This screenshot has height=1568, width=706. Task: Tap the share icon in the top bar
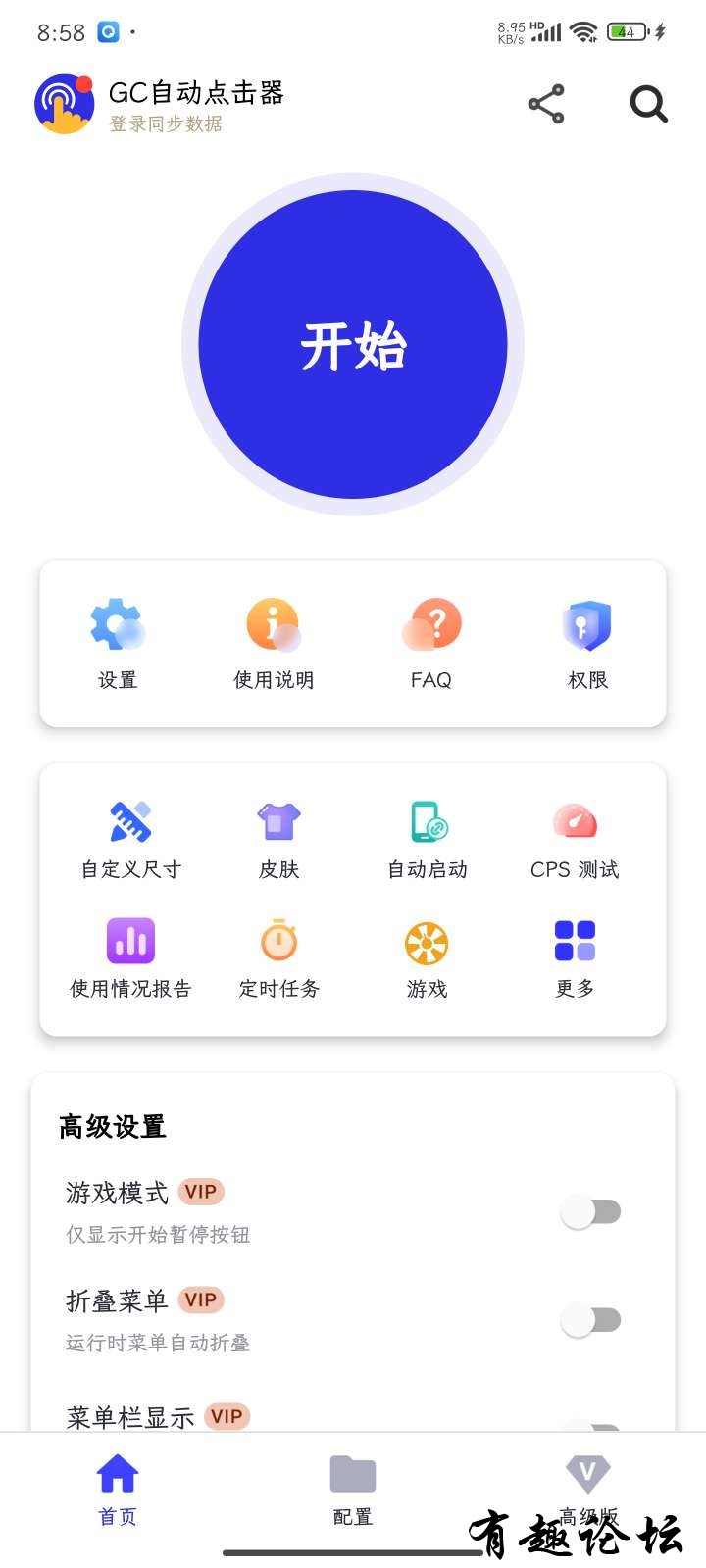tap(546, 104)
